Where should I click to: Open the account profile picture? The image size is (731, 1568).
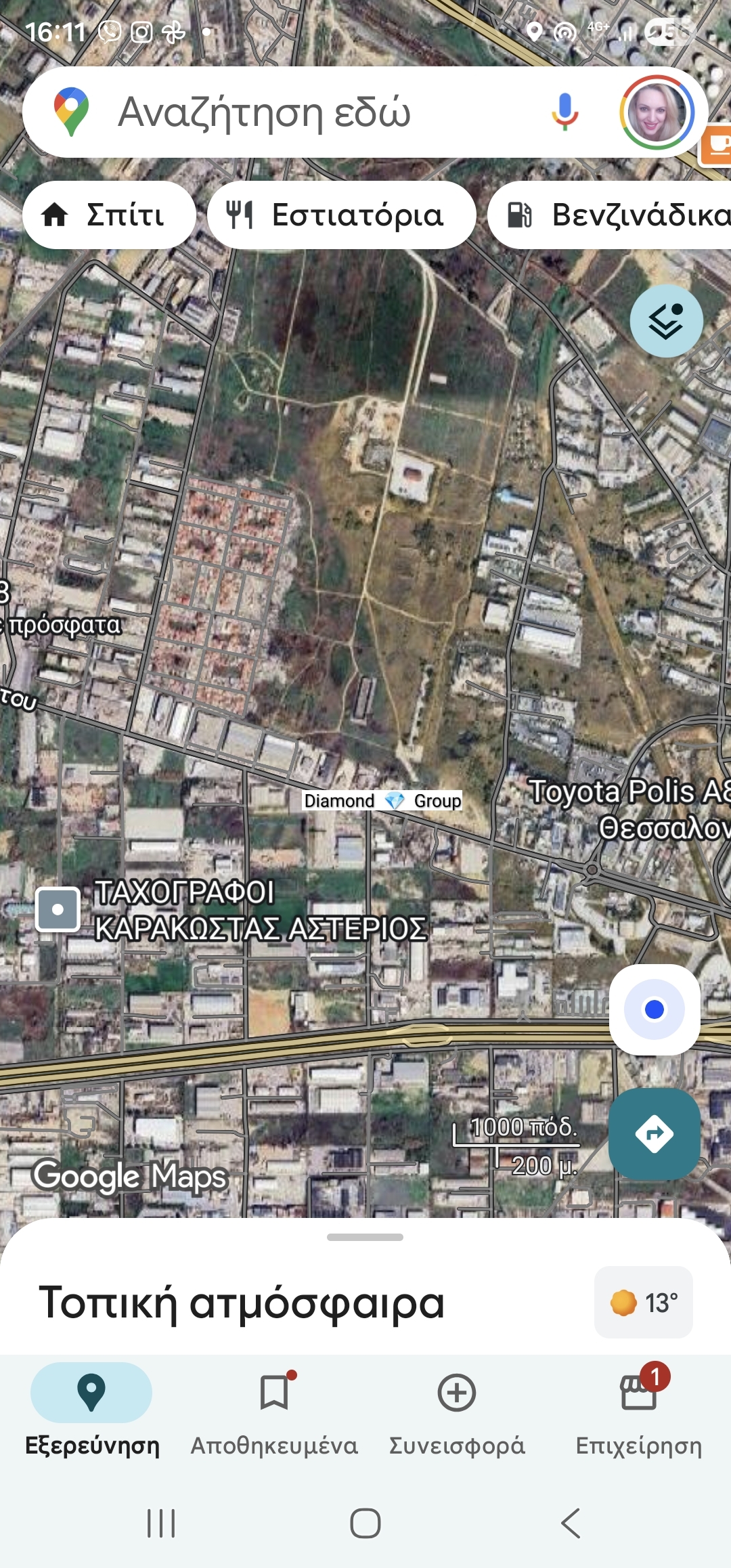[657, 112]
